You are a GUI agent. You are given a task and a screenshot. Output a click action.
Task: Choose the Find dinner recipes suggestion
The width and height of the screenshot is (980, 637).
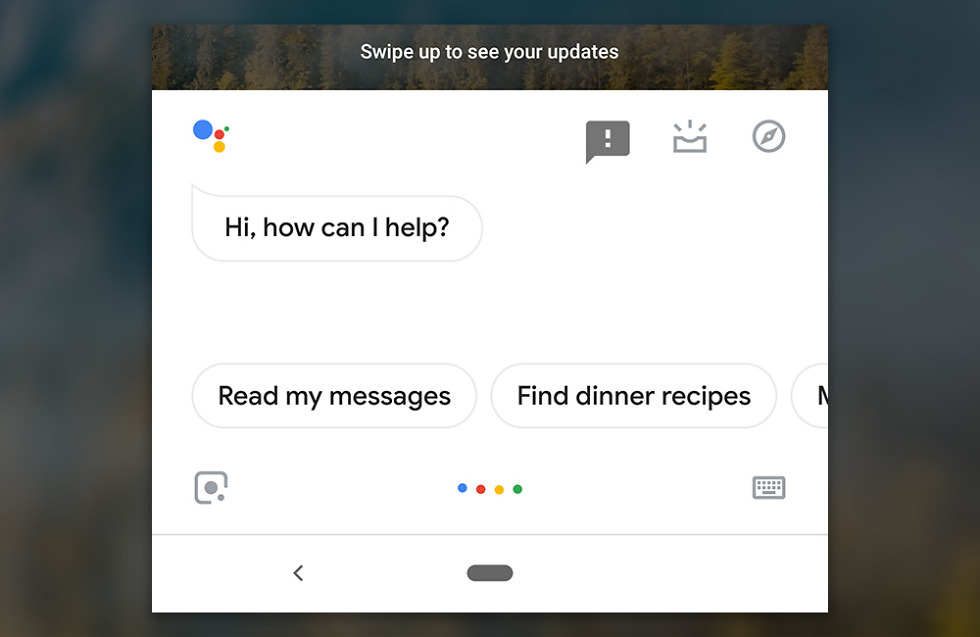point(633,396)
